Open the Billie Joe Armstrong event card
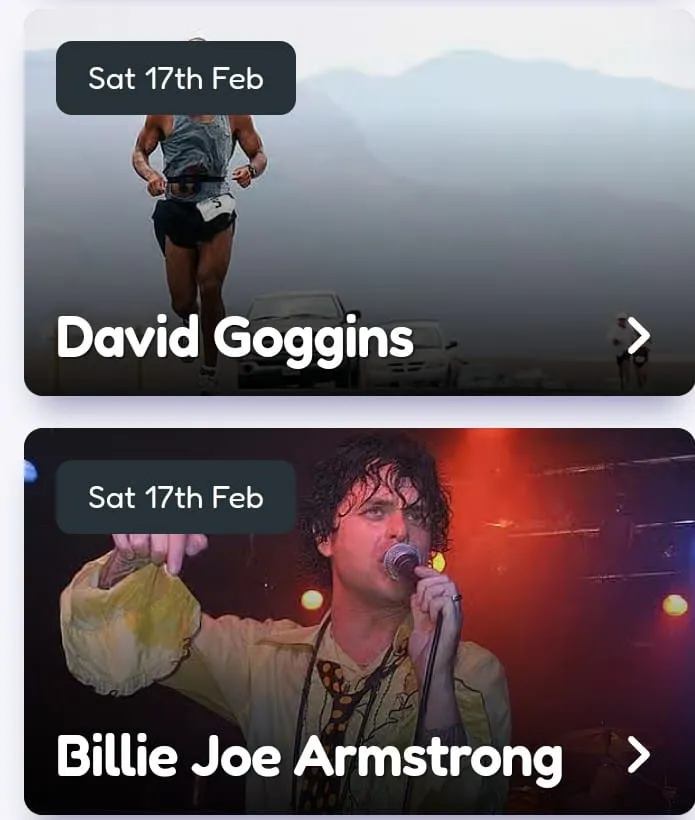Screen dimensions: 695x820 coord(358,620)
